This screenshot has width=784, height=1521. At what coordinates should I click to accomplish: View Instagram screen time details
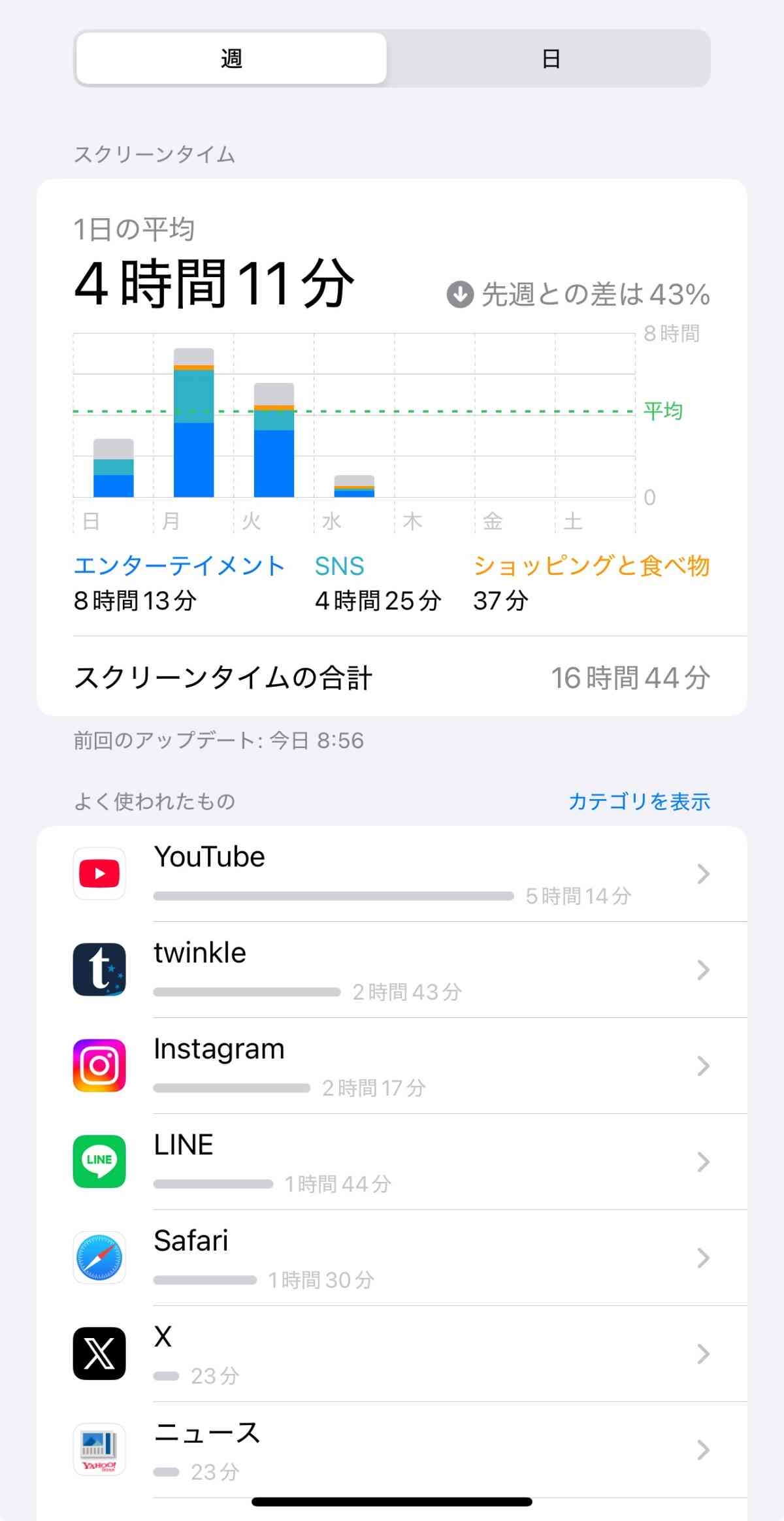click(392, 1066)
